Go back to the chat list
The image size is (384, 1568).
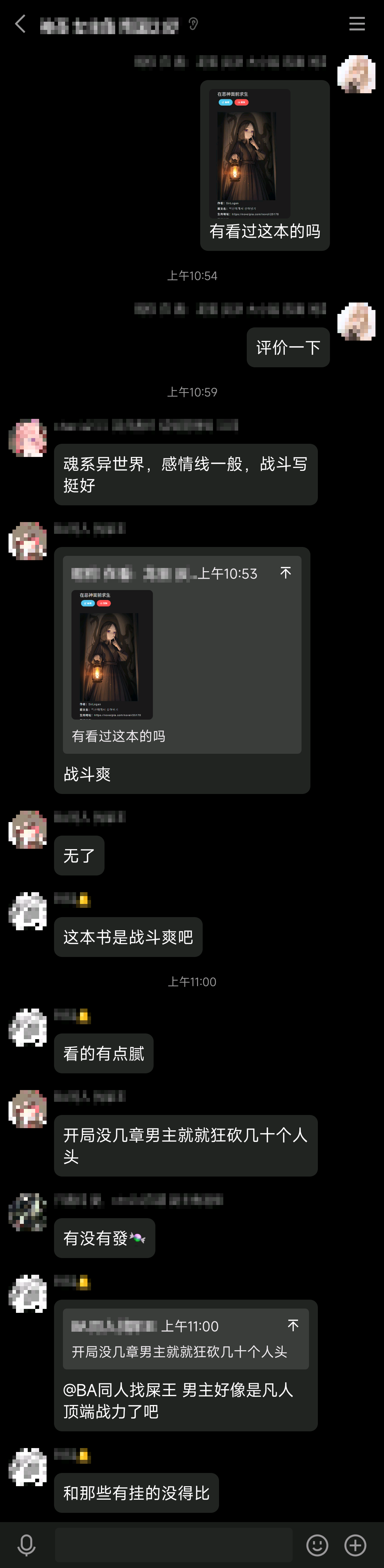click(x=20, y=24)
